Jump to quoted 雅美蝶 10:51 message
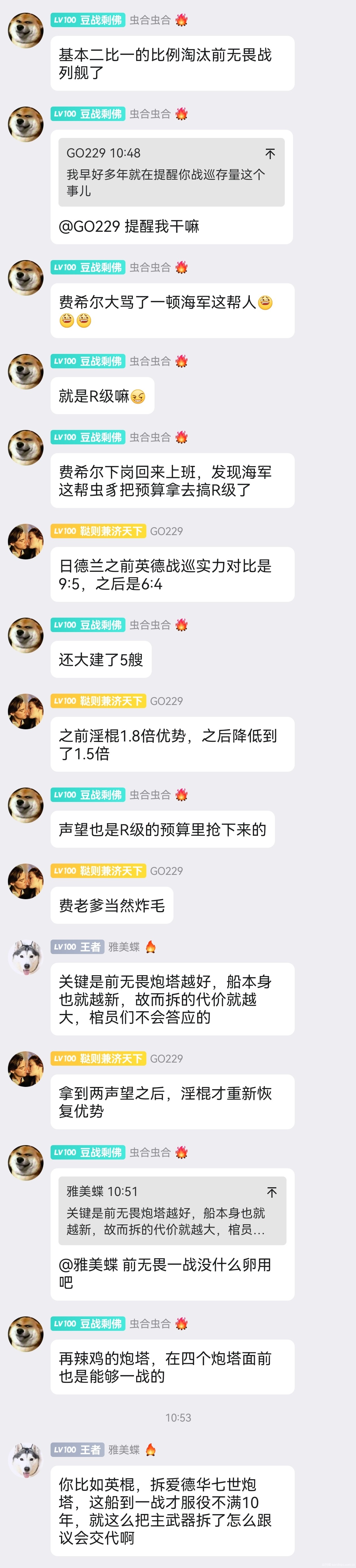This screenshot has width=356, height=1568. pyautogui.click(x=272, y=1191)
